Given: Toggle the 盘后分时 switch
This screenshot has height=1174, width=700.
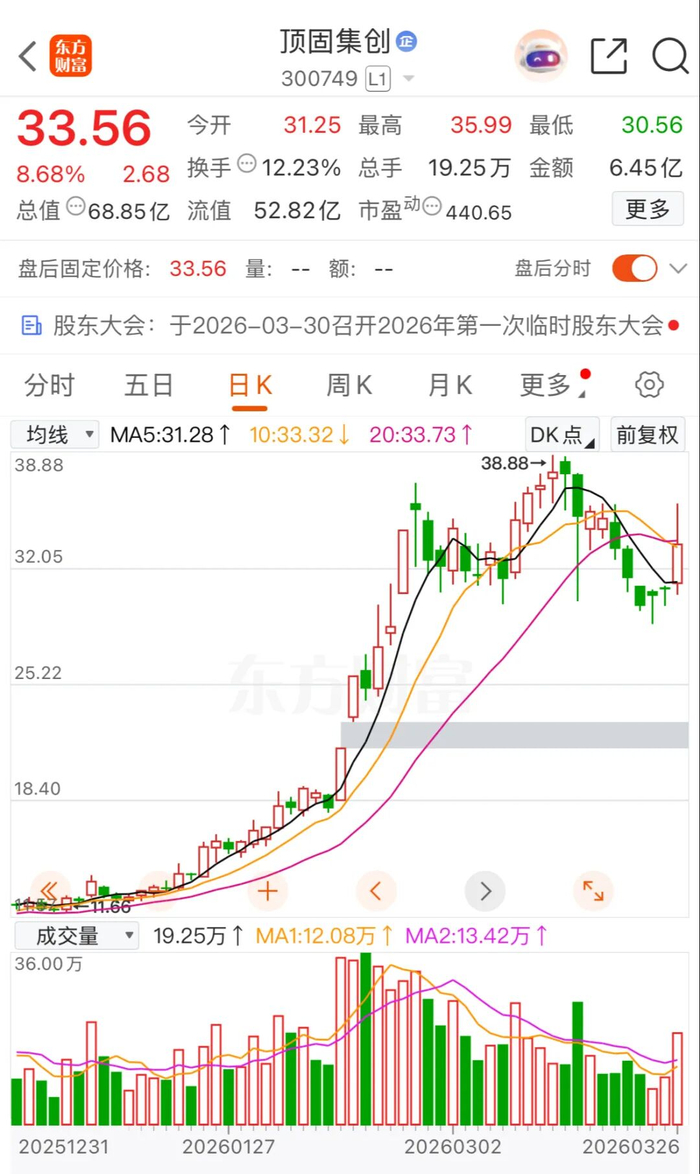Looking at the screenshot, I should [634, 268].
